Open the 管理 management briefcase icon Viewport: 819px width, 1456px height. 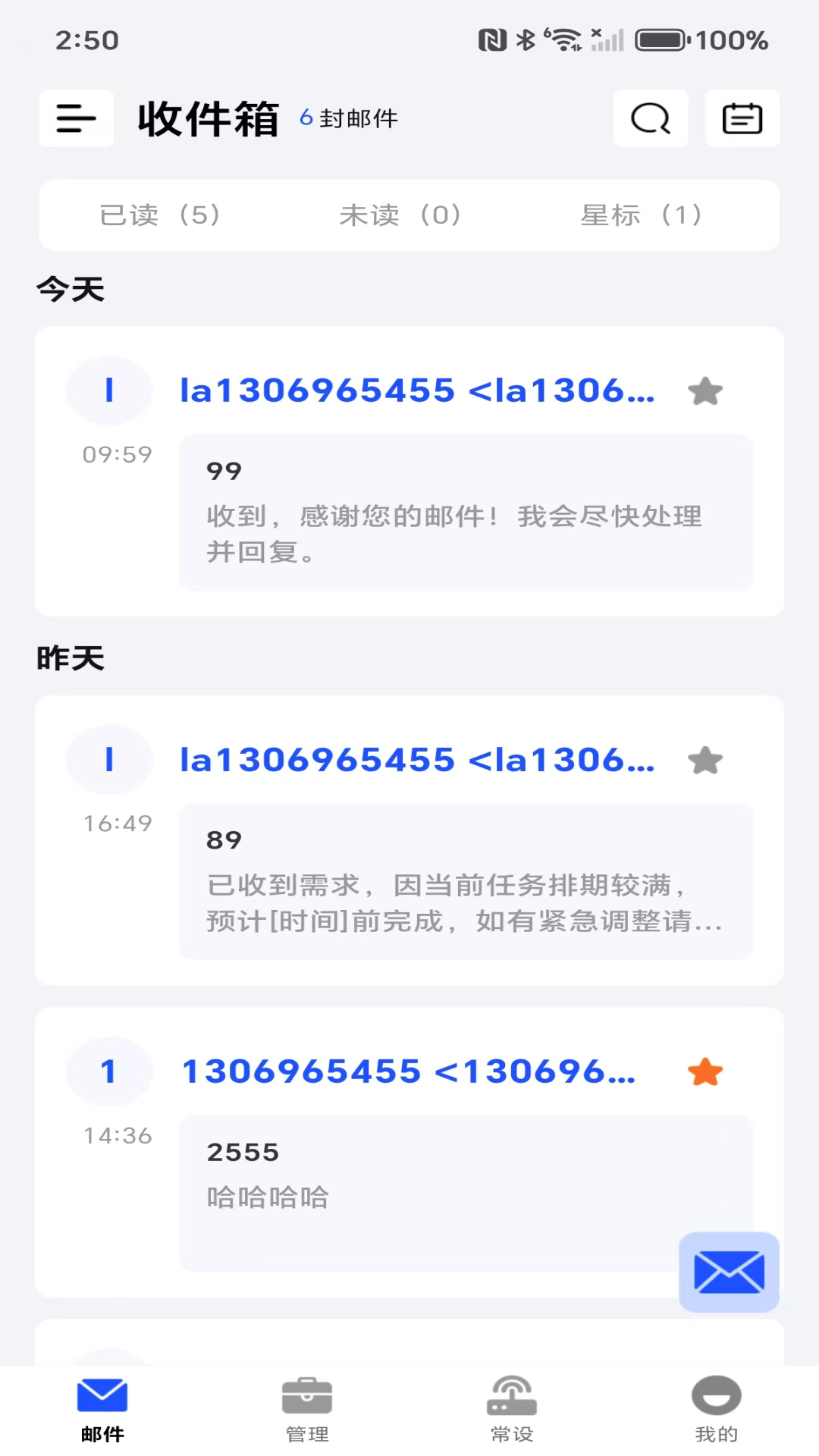[x=306, y=1405]
